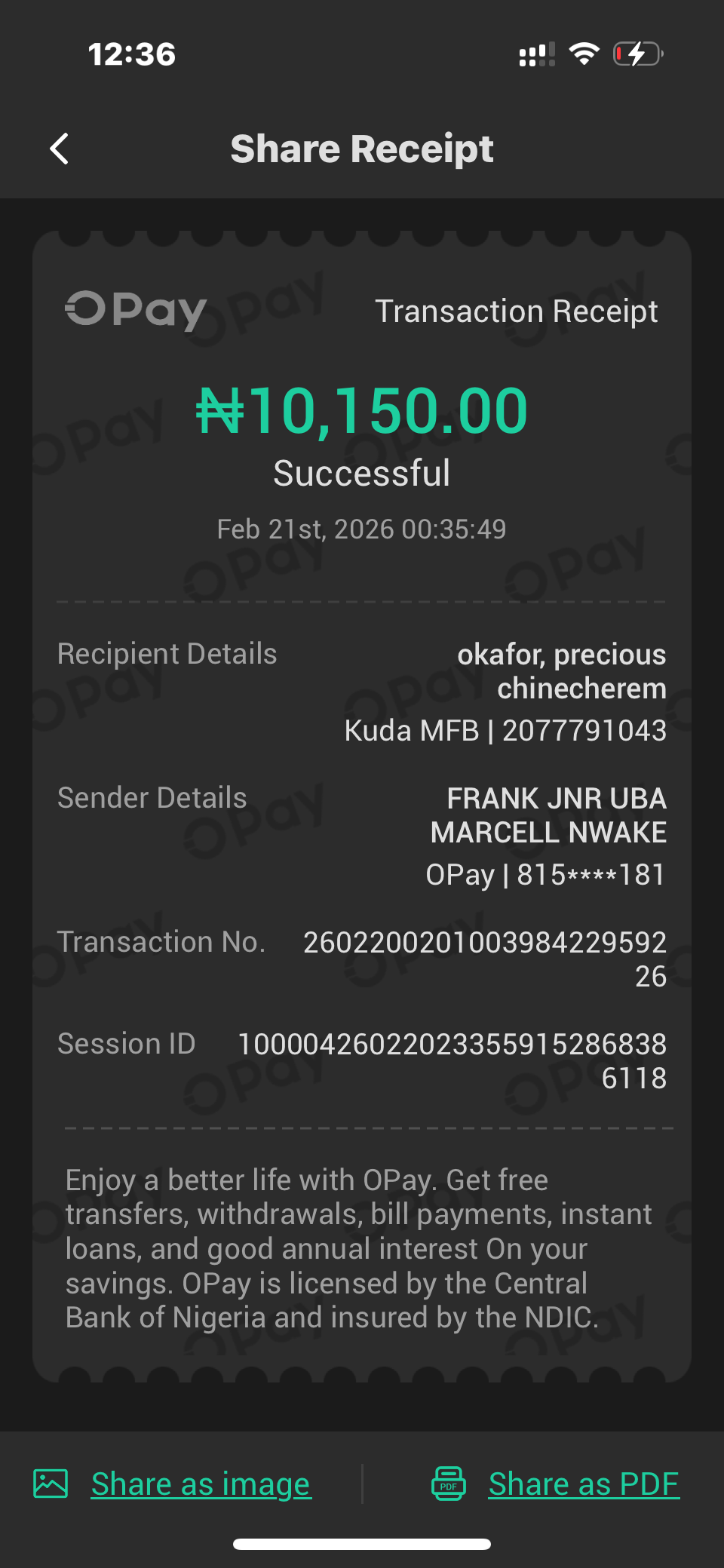Go back from Share Receipt

point(60,149)
